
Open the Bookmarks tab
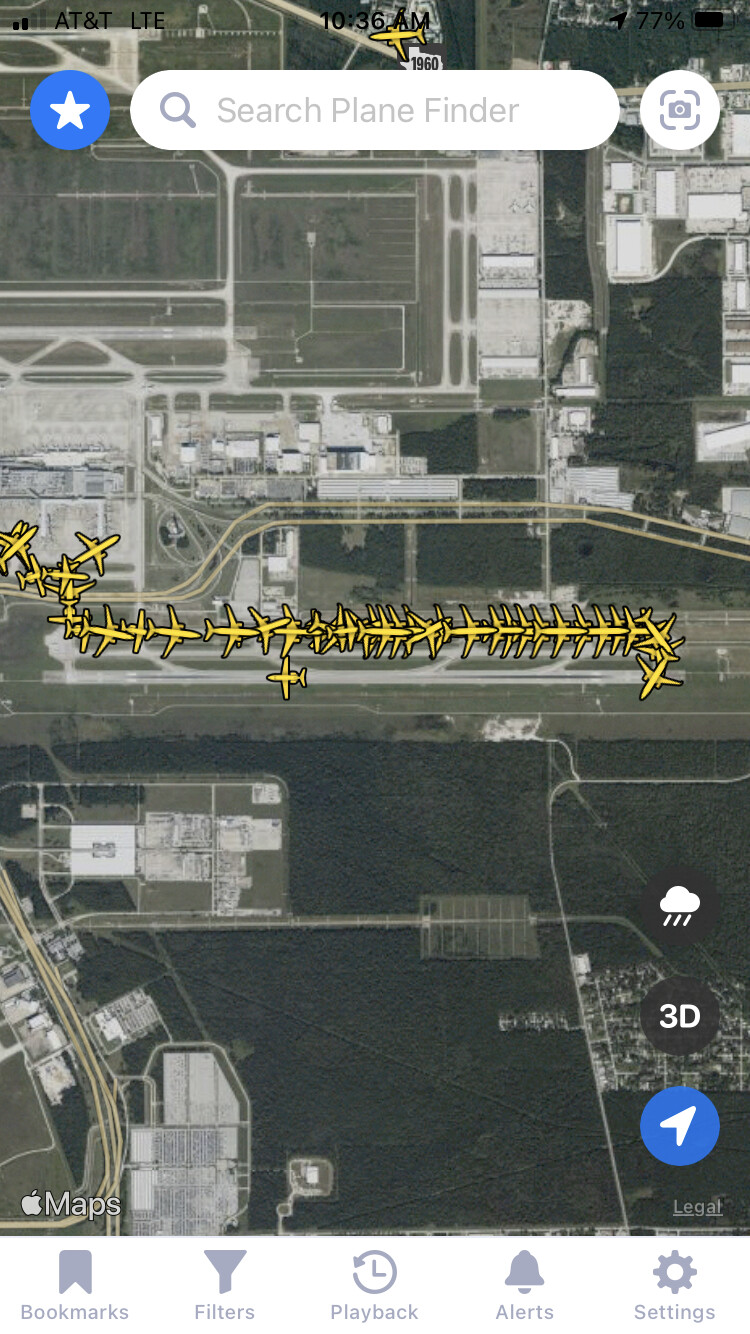[x=75, y=1286]
